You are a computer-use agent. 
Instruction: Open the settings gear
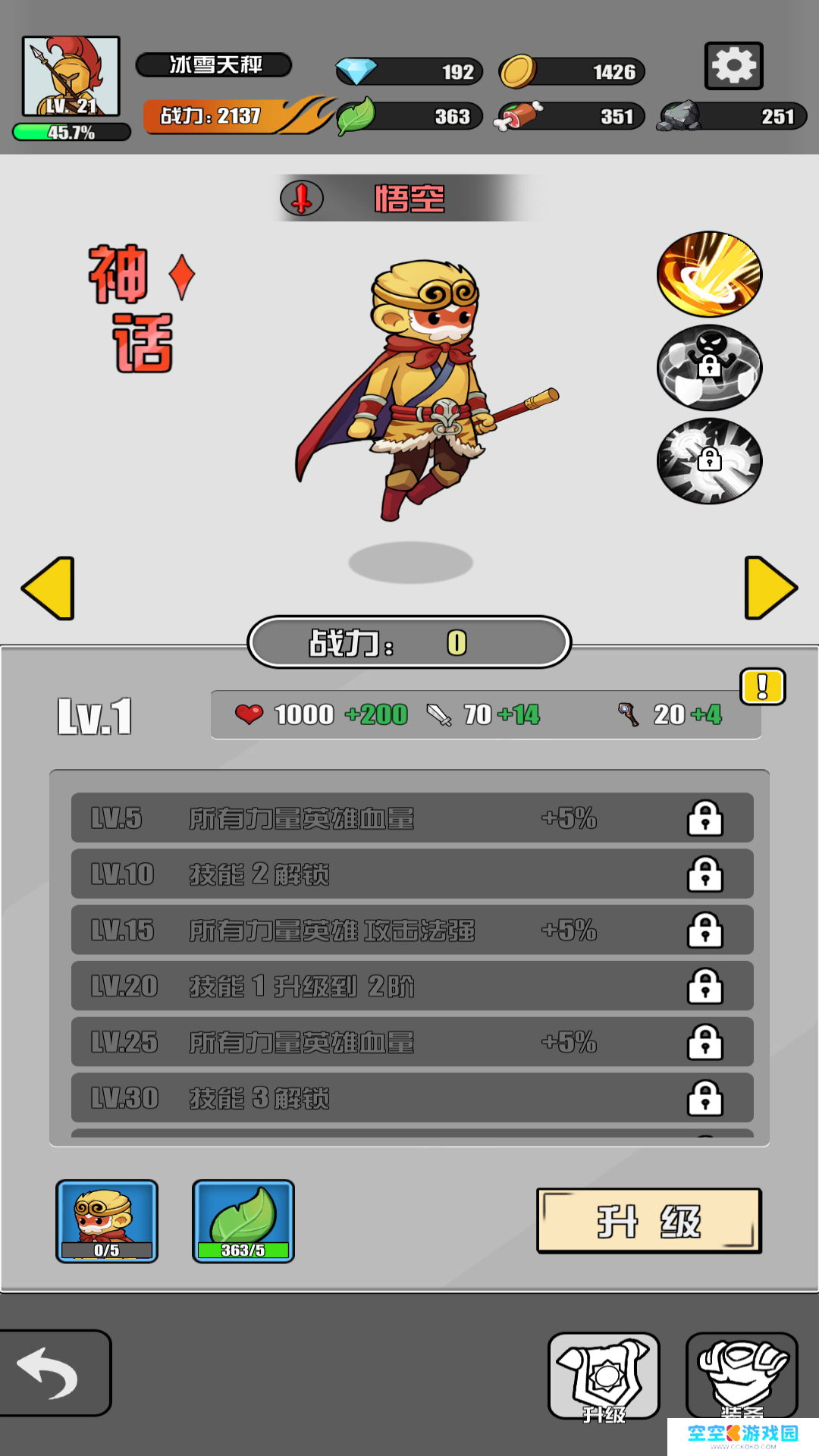733,66
